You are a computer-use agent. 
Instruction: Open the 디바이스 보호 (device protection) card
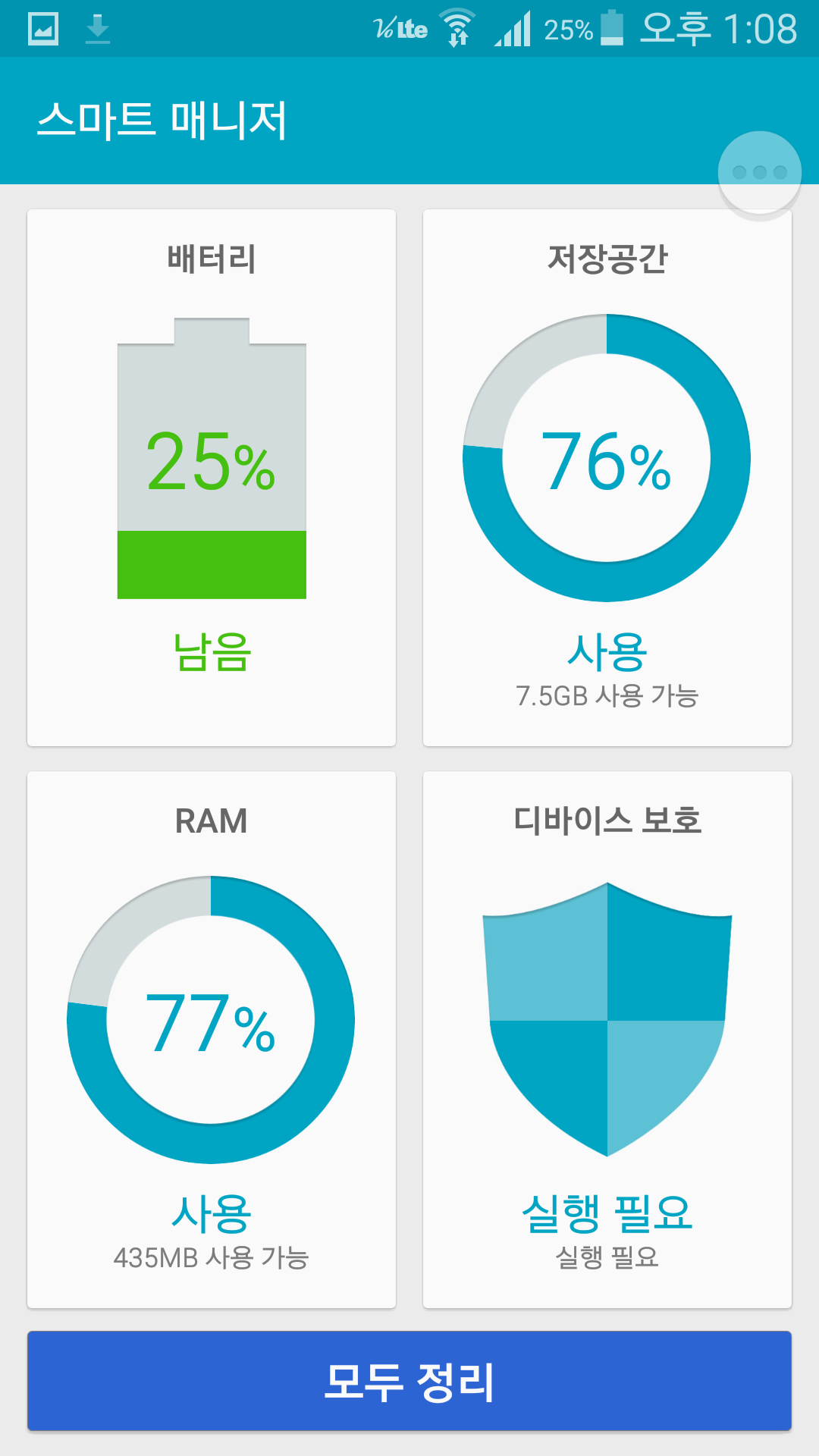pyautogui.click(x=607, y=1039)
